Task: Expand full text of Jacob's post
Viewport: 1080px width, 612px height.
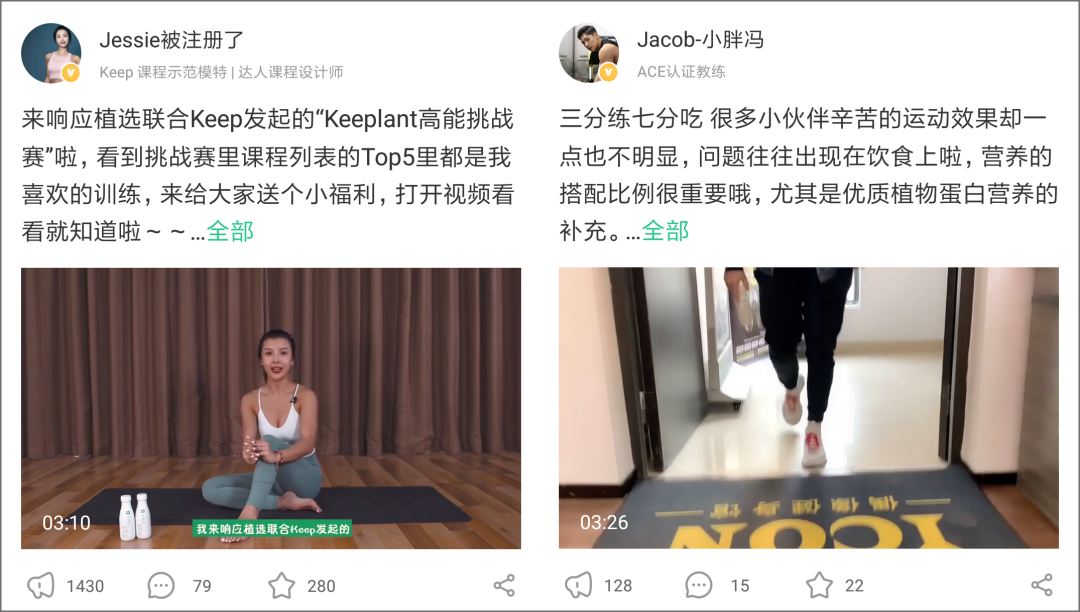Action: point(665,231)
